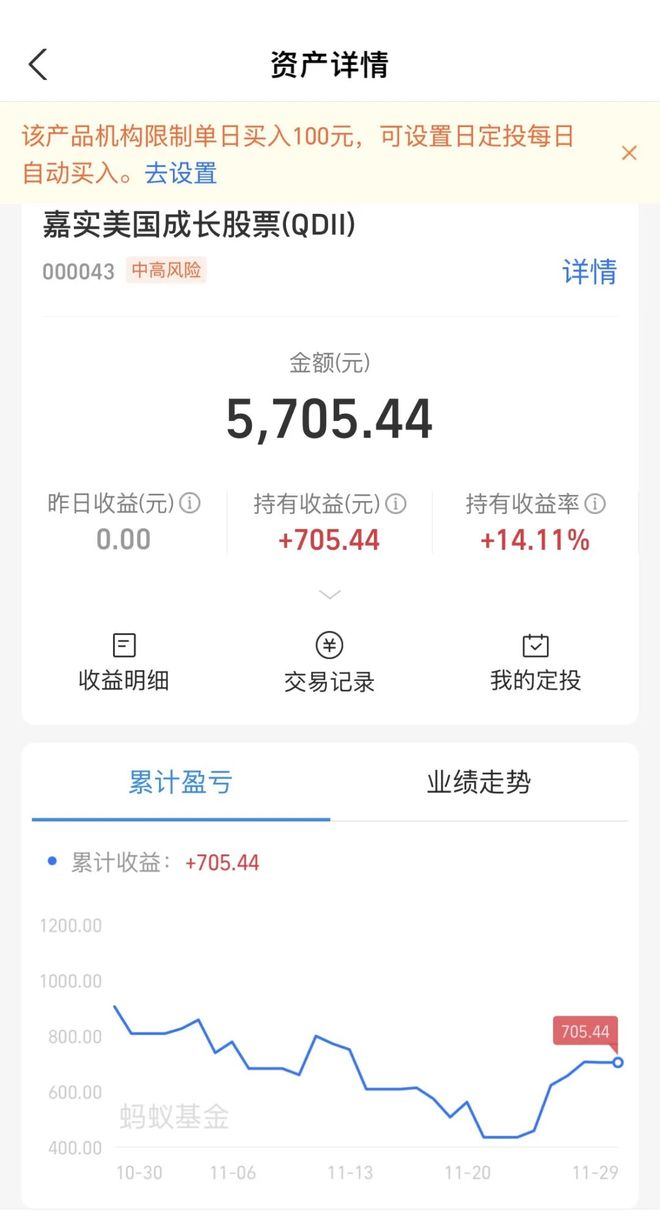Image resolution: width=660 pixels, height=1215 pixels.
Task: Expand more earnings details with the chevron
Action: (x=330, y=594)
